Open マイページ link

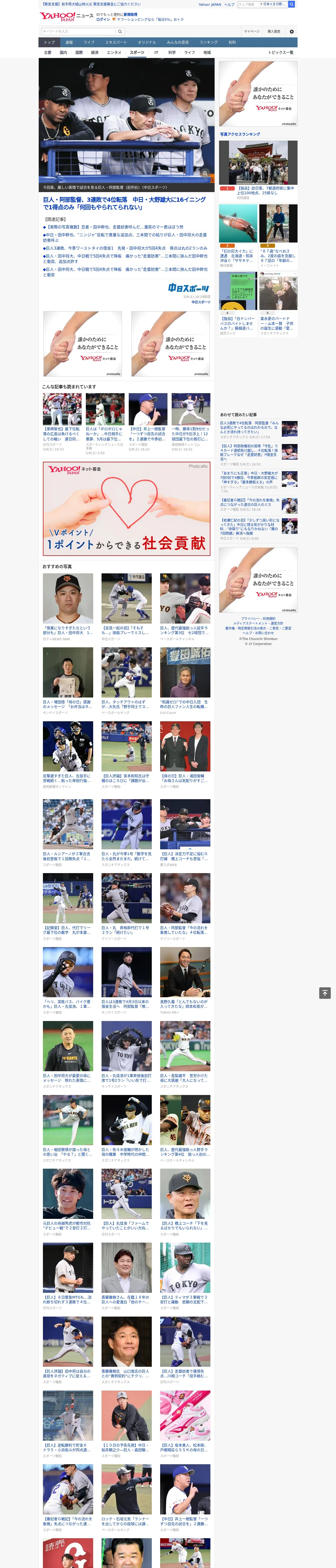251,31
